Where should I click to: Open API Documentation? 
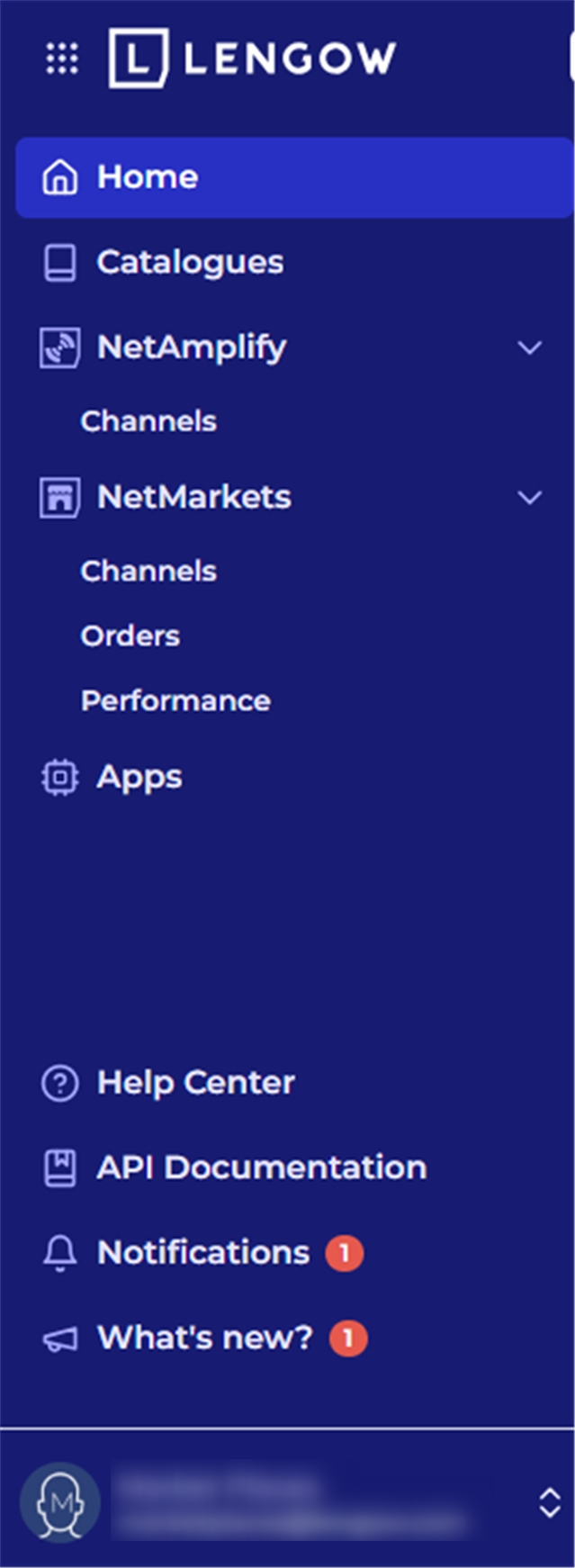[x=261, y=1167]
